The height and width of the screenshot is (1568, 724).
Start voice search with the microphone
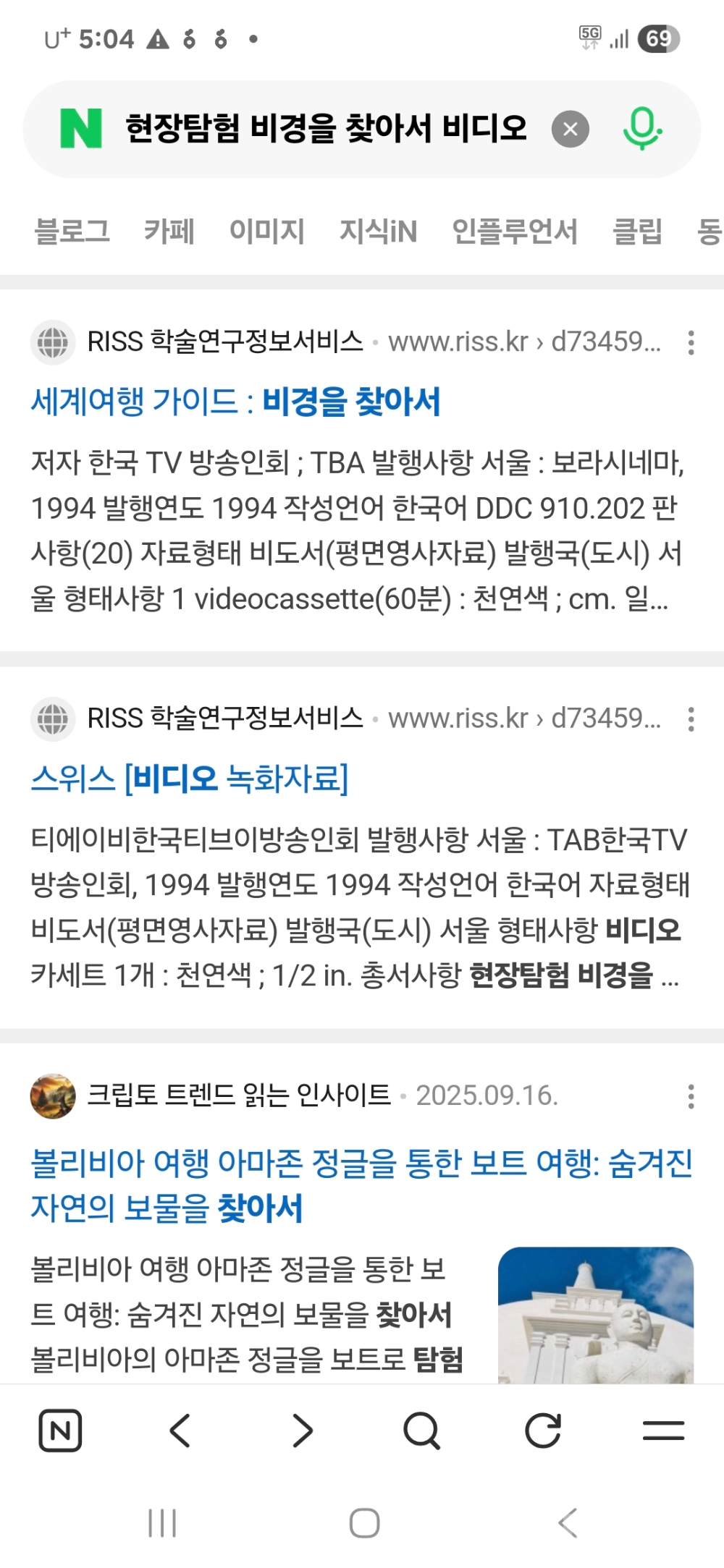click(x=641, y=129)
